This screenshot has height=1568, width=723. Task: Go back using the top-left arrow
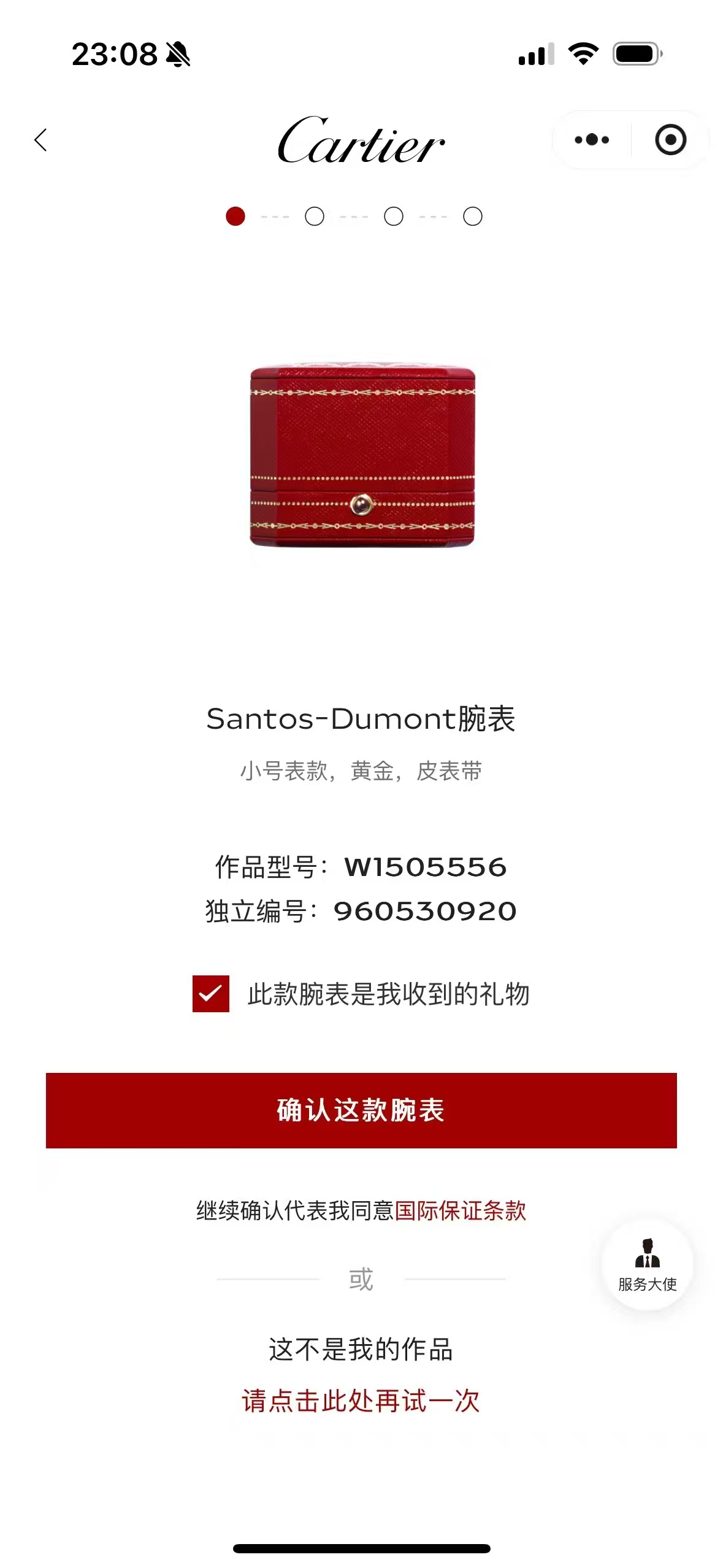(x=41, y=140)
